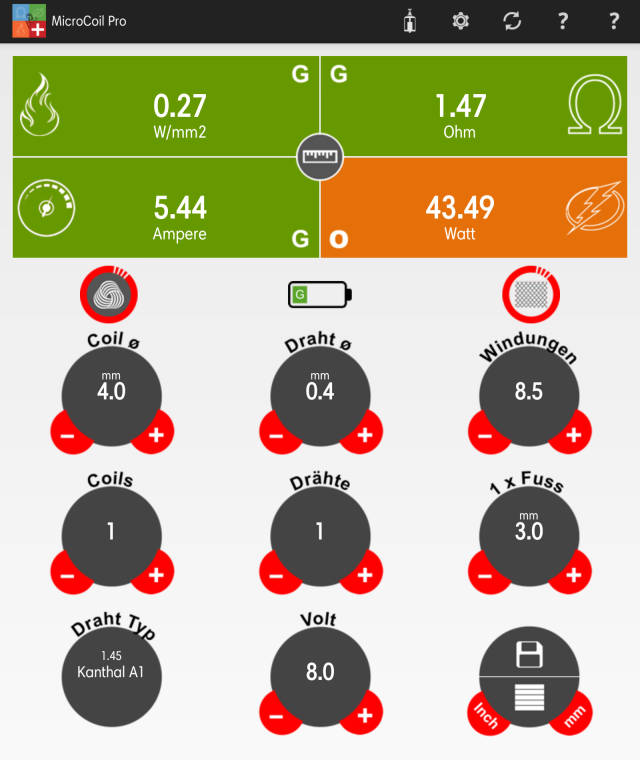Open the vape device icon in the toolbar

click(x=409, y=21)
